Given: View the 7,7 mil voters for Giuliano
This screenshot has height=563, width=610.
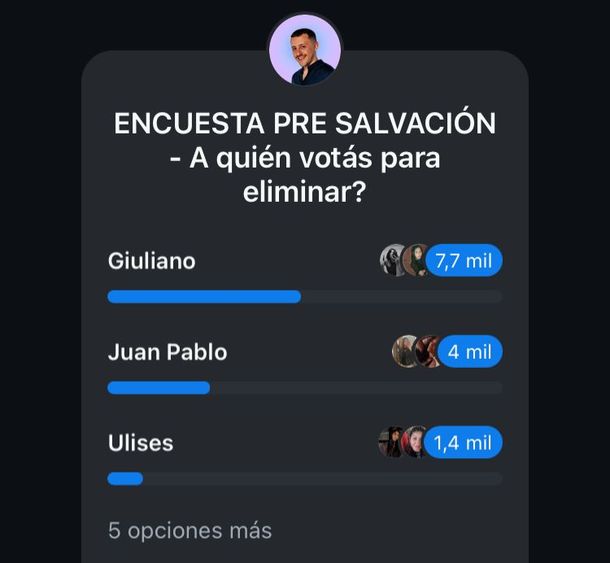Looking at the screenshot, I should click(x=463, y=261).
